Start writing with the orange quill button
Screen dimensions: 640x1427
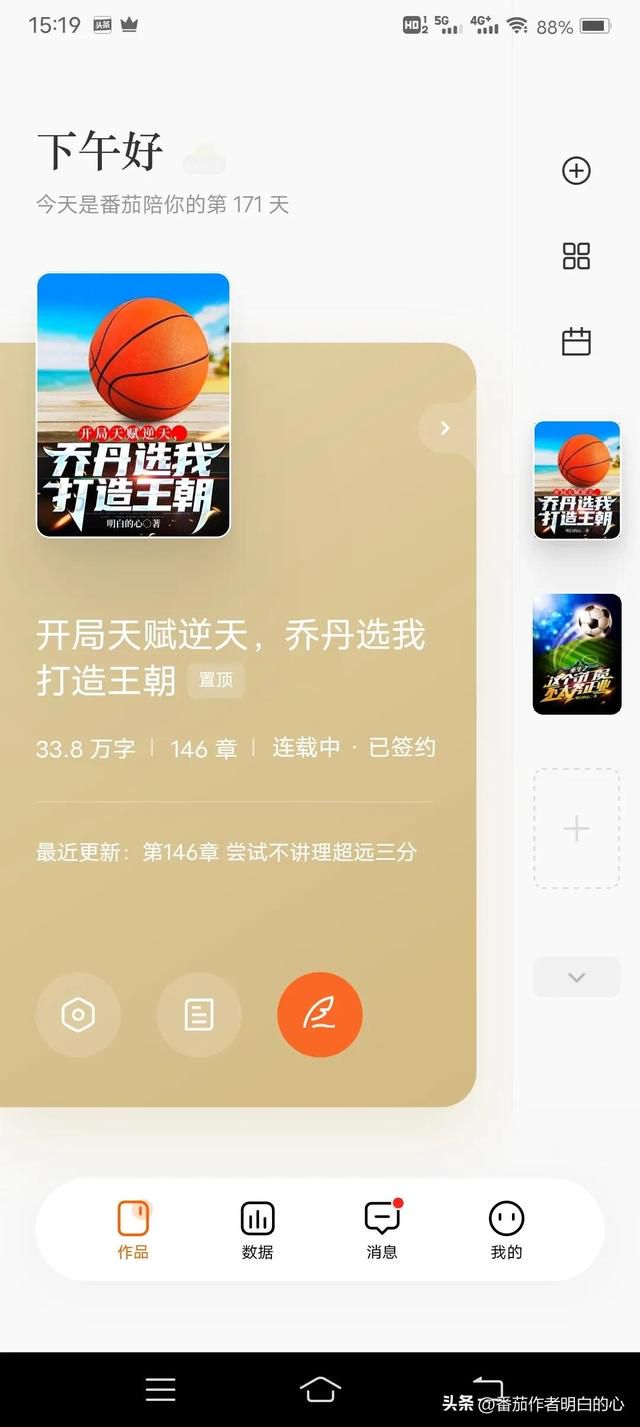click(x=320, y=1015)
